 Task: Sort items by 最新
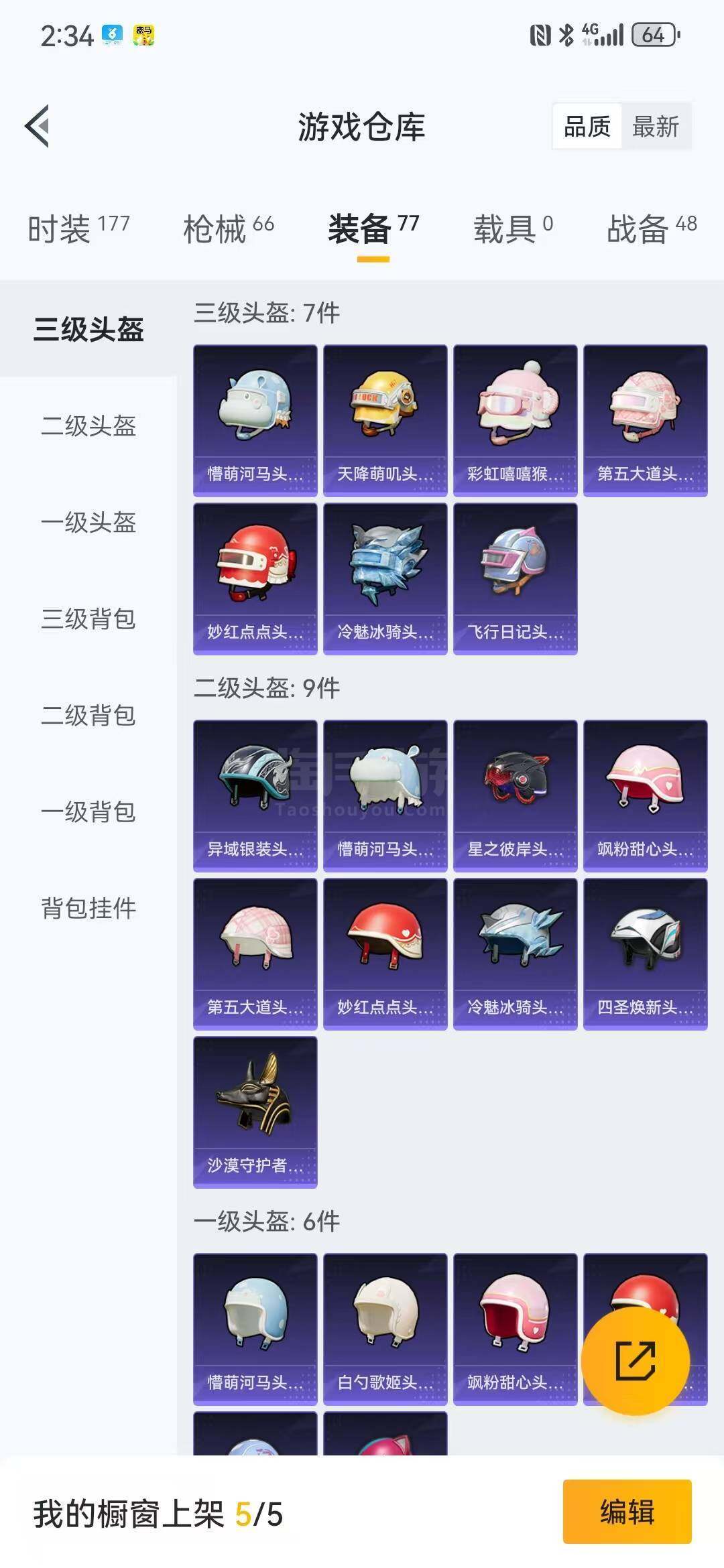(x=655, y=126)
